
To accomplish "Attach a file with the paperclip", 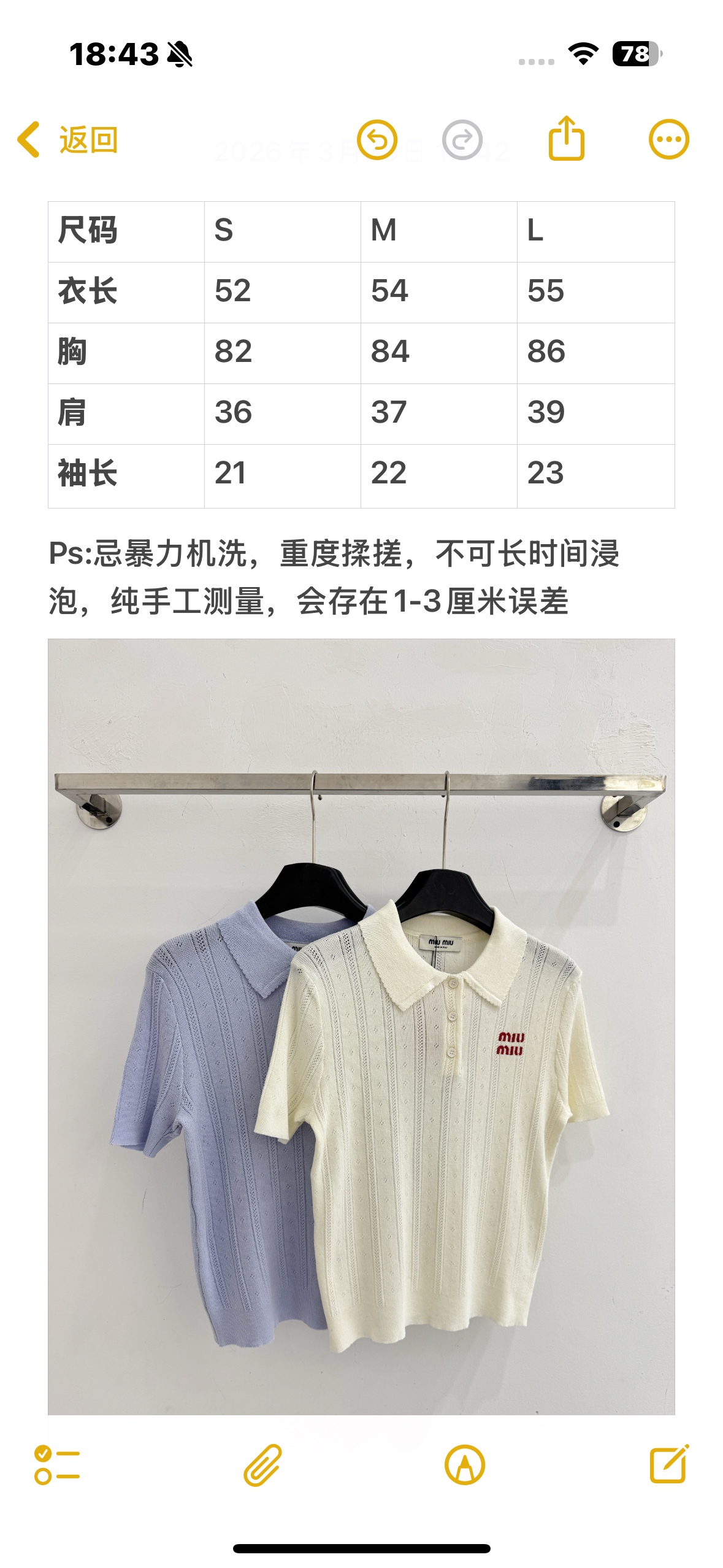I will (262, 1465).
